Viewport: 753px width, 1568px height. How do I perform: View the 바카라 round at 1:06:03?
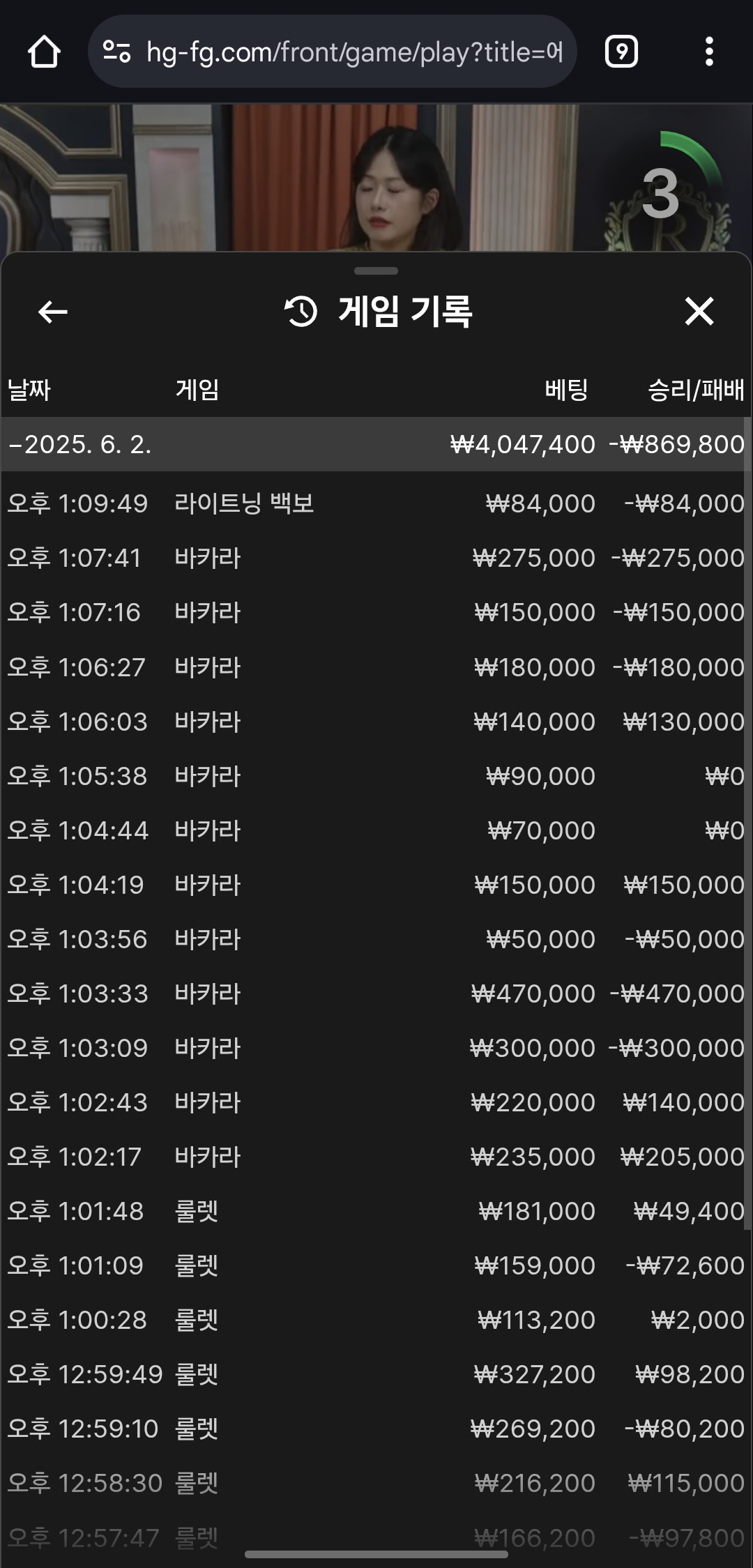click(x=375, y=721)
